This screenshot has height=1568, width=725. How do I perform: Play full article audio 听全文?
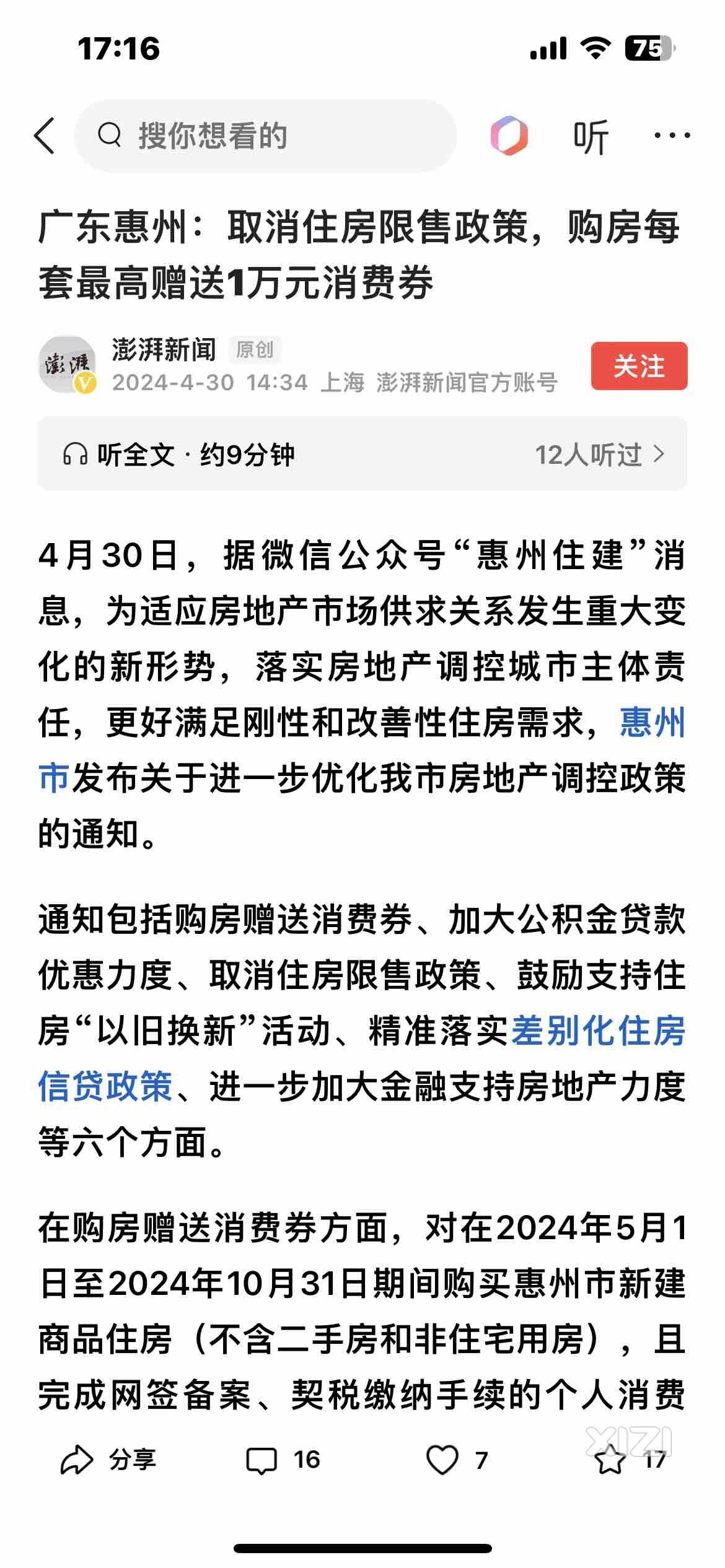(x=180, y=455)
